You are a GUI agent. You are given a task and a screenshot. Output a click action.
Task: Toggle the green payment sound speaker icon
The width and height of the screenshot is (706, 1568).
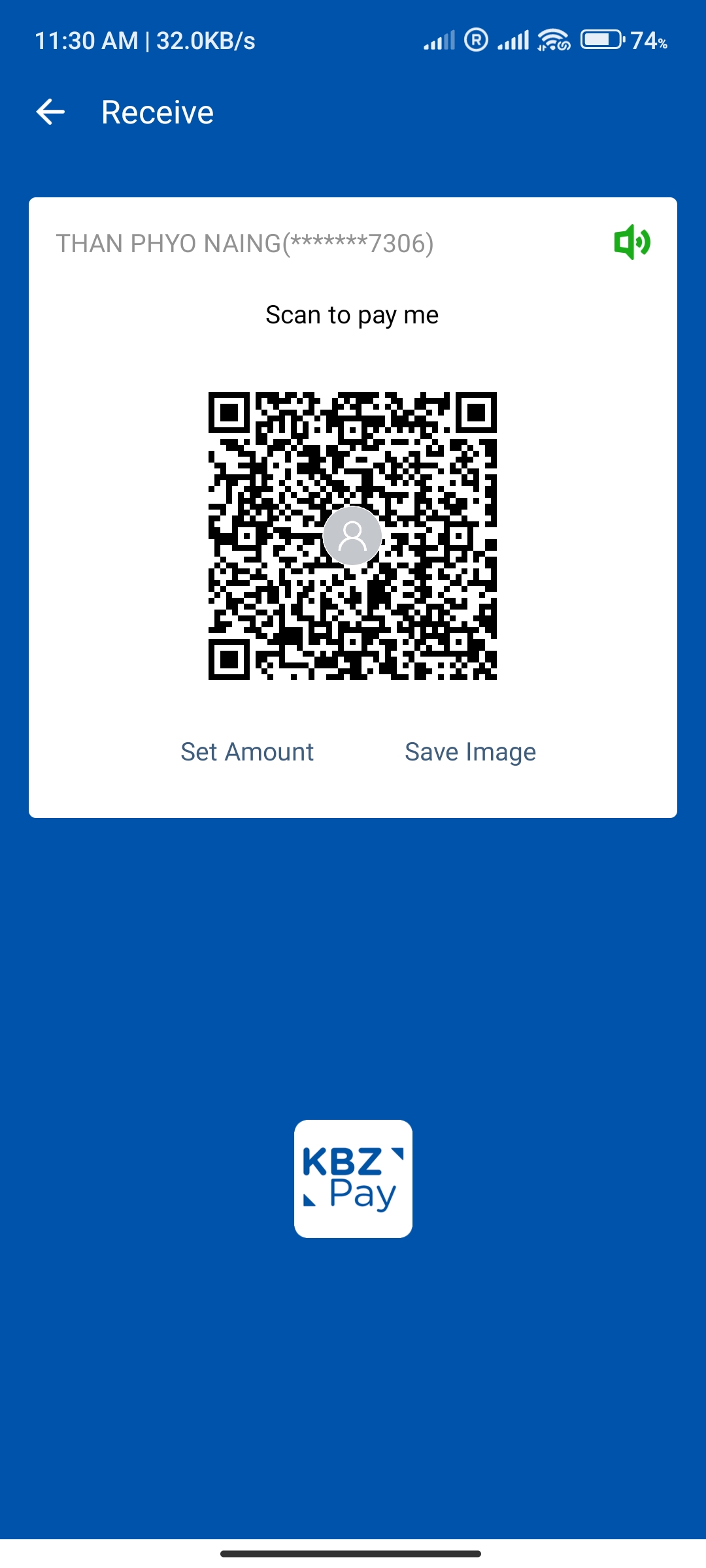point(631,242)
